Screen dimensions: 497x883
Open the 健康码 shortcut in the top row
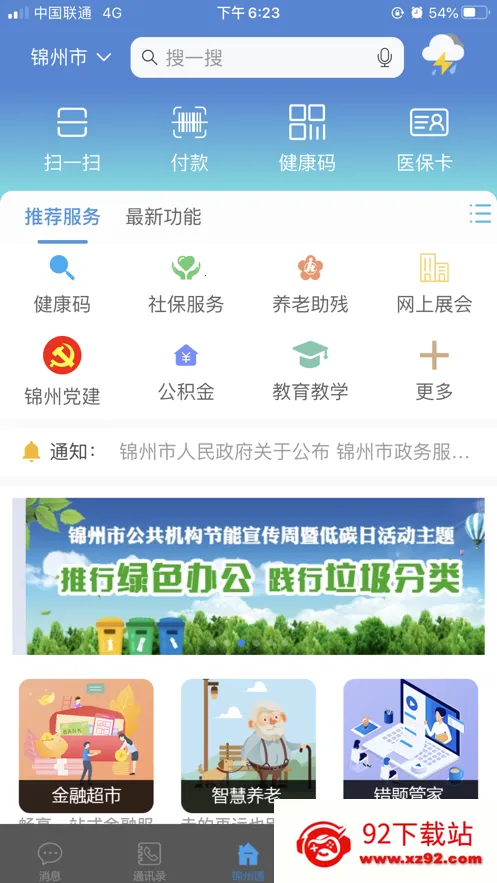coord(307,138)
